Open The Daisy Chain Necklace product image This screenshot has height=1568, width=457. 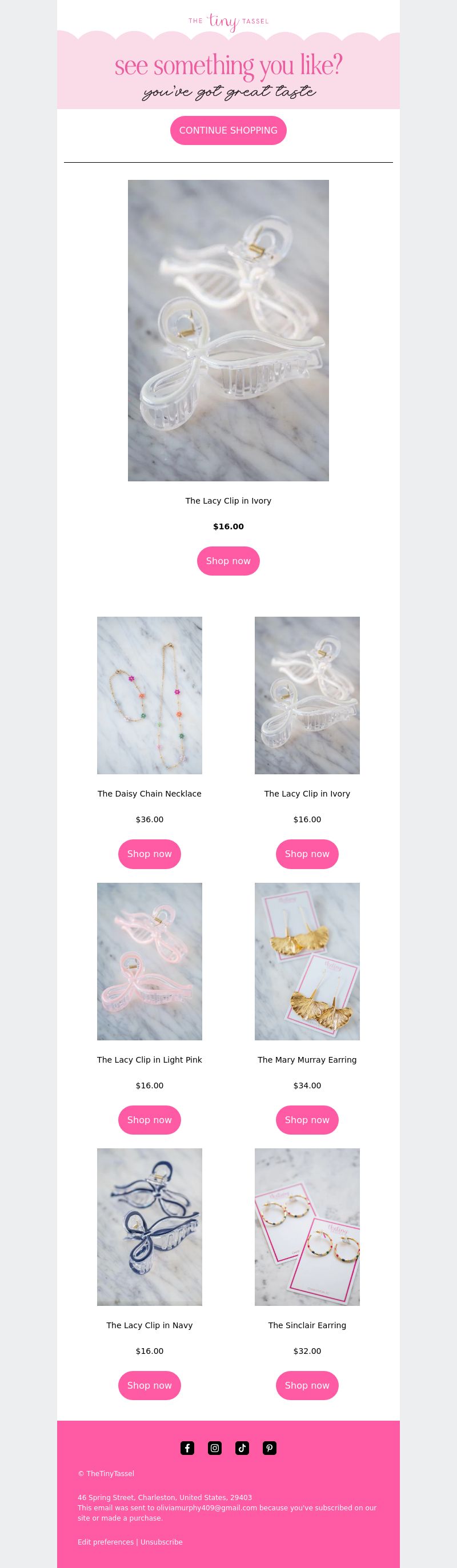coord(149,695)
